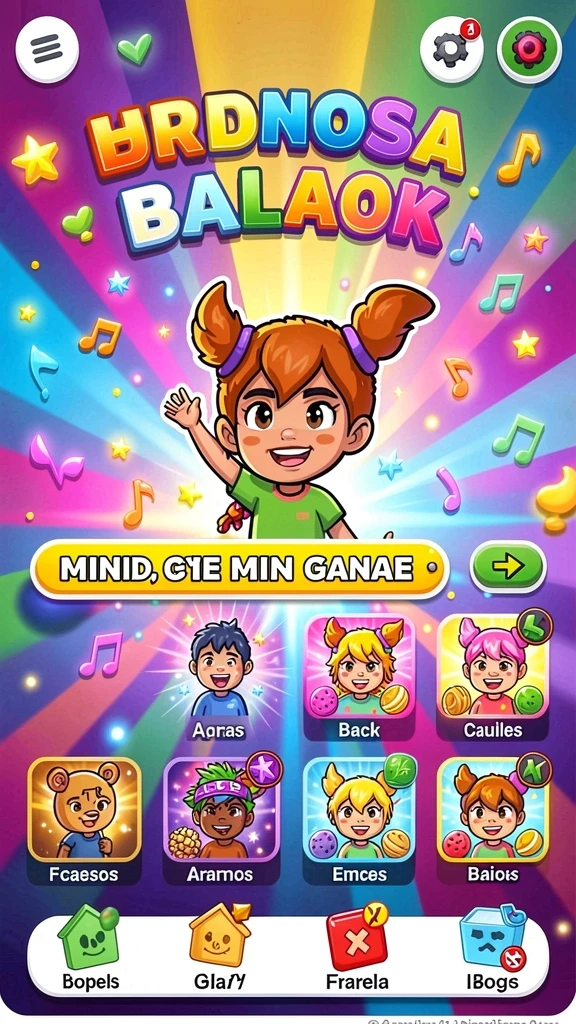576x1024 pixels.
Task: Tap the yellow MINID, CYE MIN GANAE button
Action: click(240, 569)
